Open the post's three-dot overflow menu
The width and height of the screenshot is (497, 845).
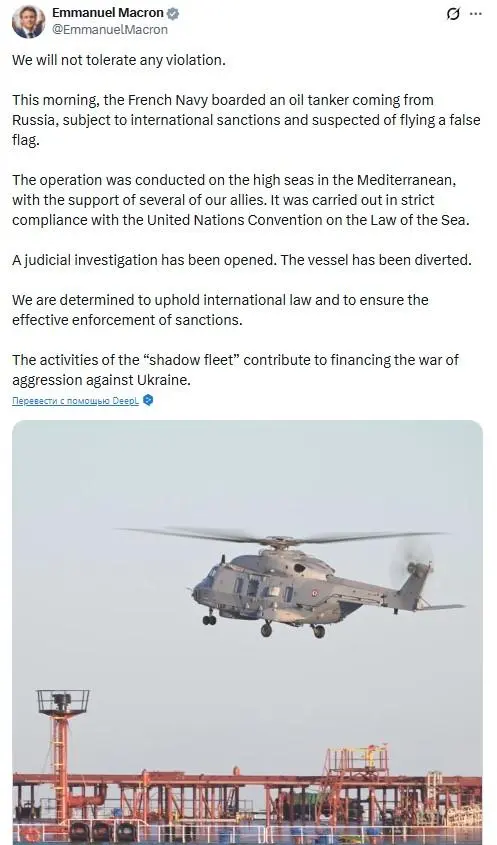(x=476, y=15)
